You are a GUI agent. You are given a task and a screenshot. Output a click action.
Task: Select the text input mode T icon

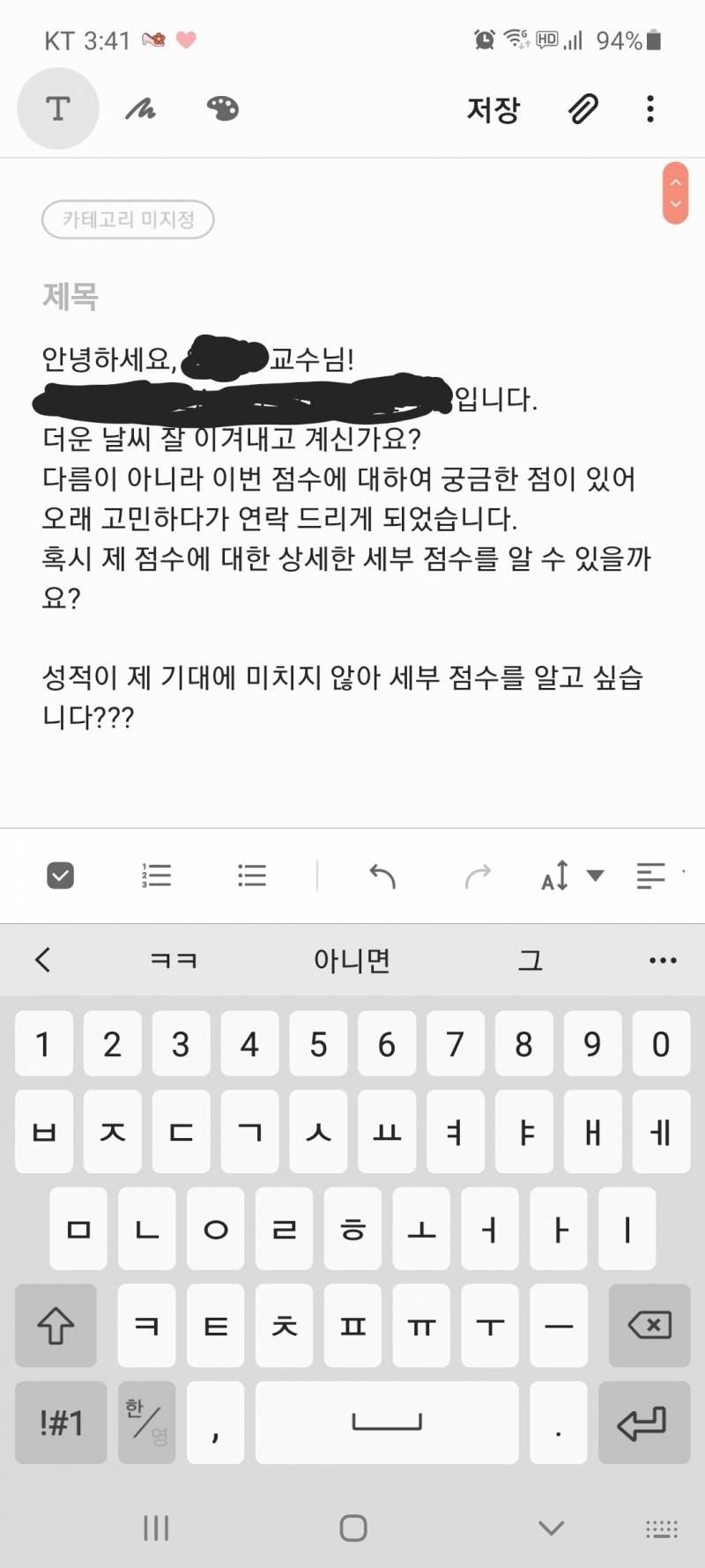pos(58,109)
